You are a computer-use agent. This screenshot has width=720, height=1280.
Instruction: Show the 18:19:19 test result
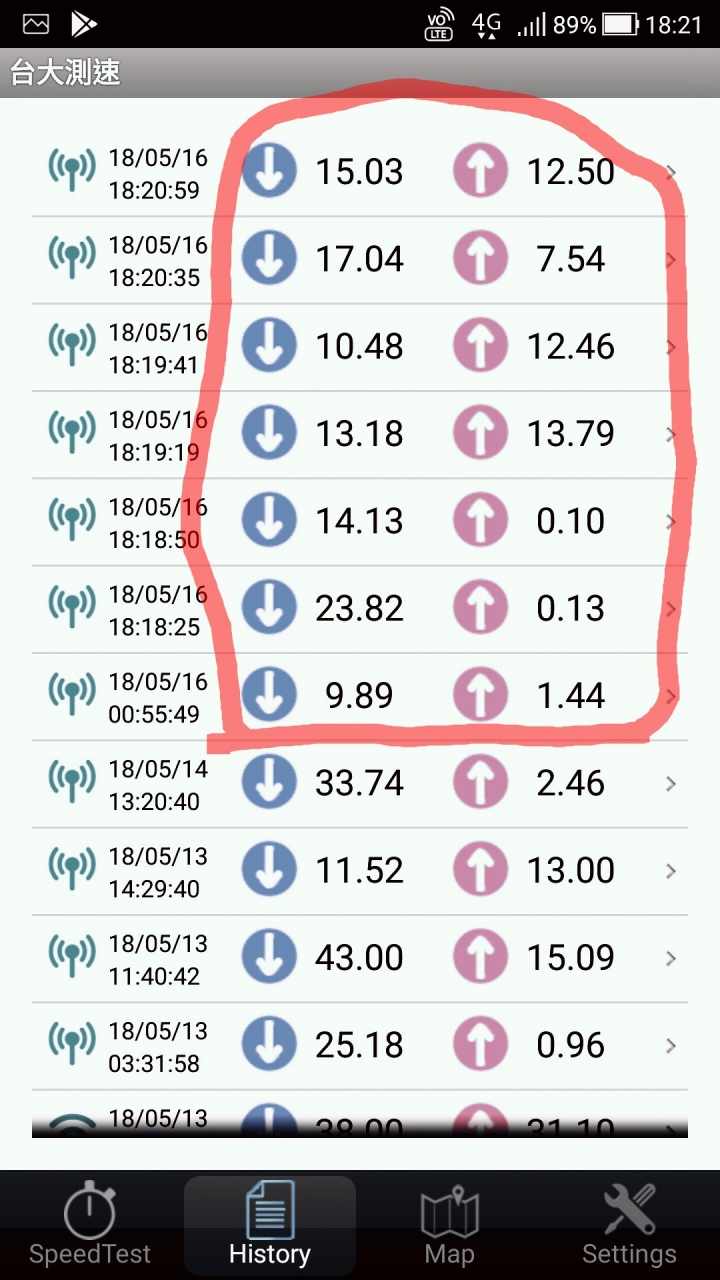[x=360, y=434]
